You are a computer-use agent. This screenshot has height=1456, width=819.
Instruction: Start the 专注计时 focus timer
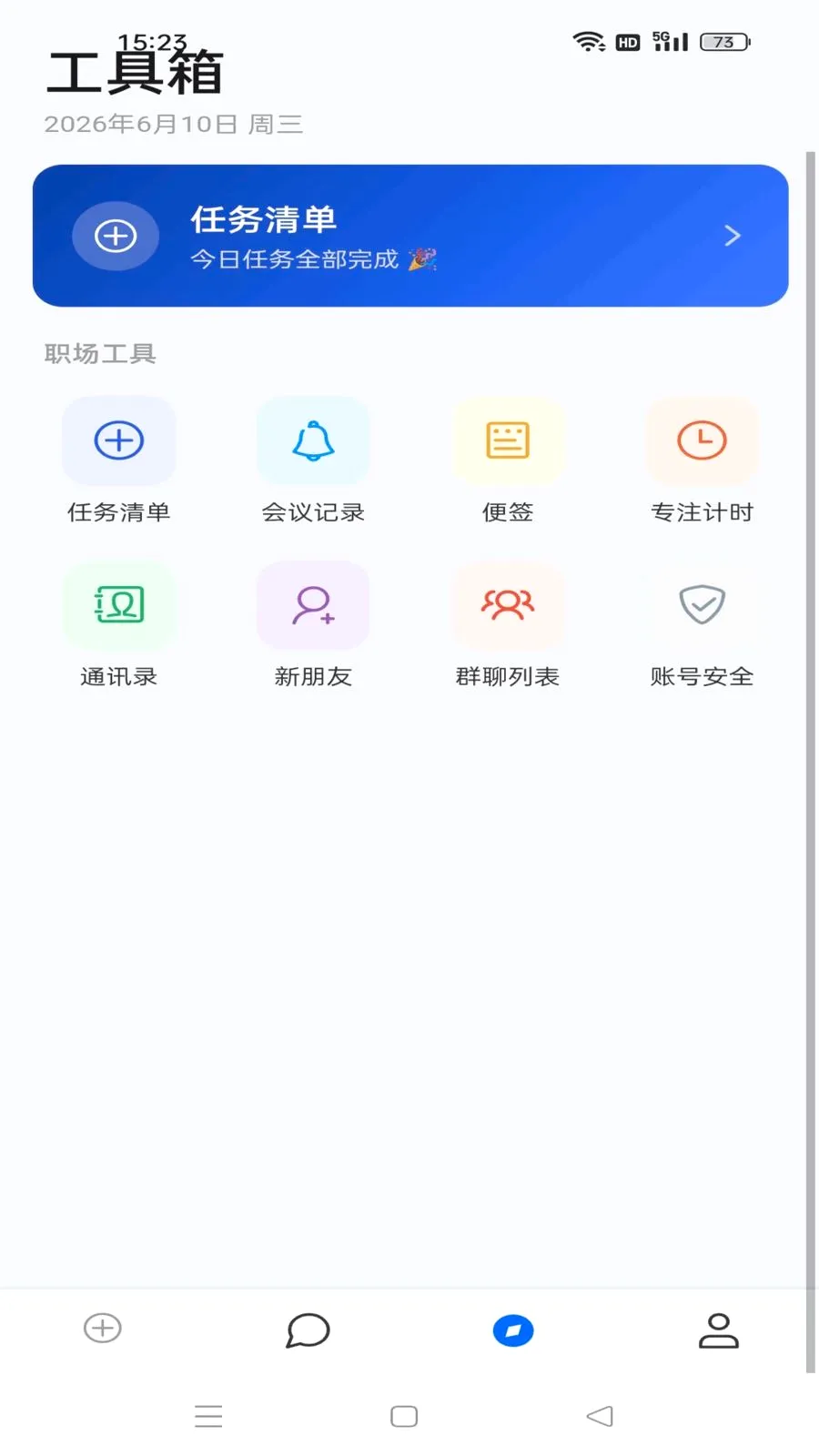(x=702, y=461)
